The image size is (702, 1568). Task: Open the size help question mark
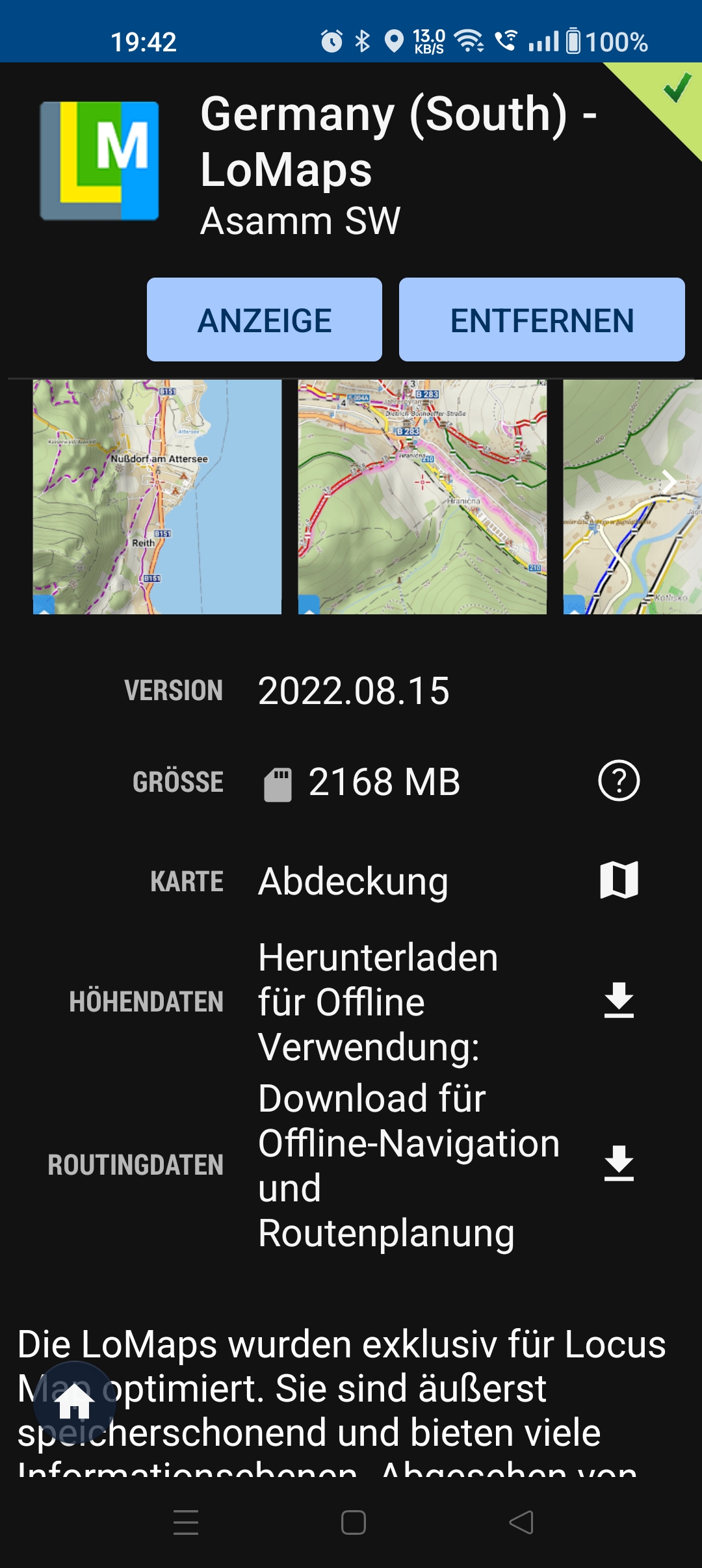618,781
